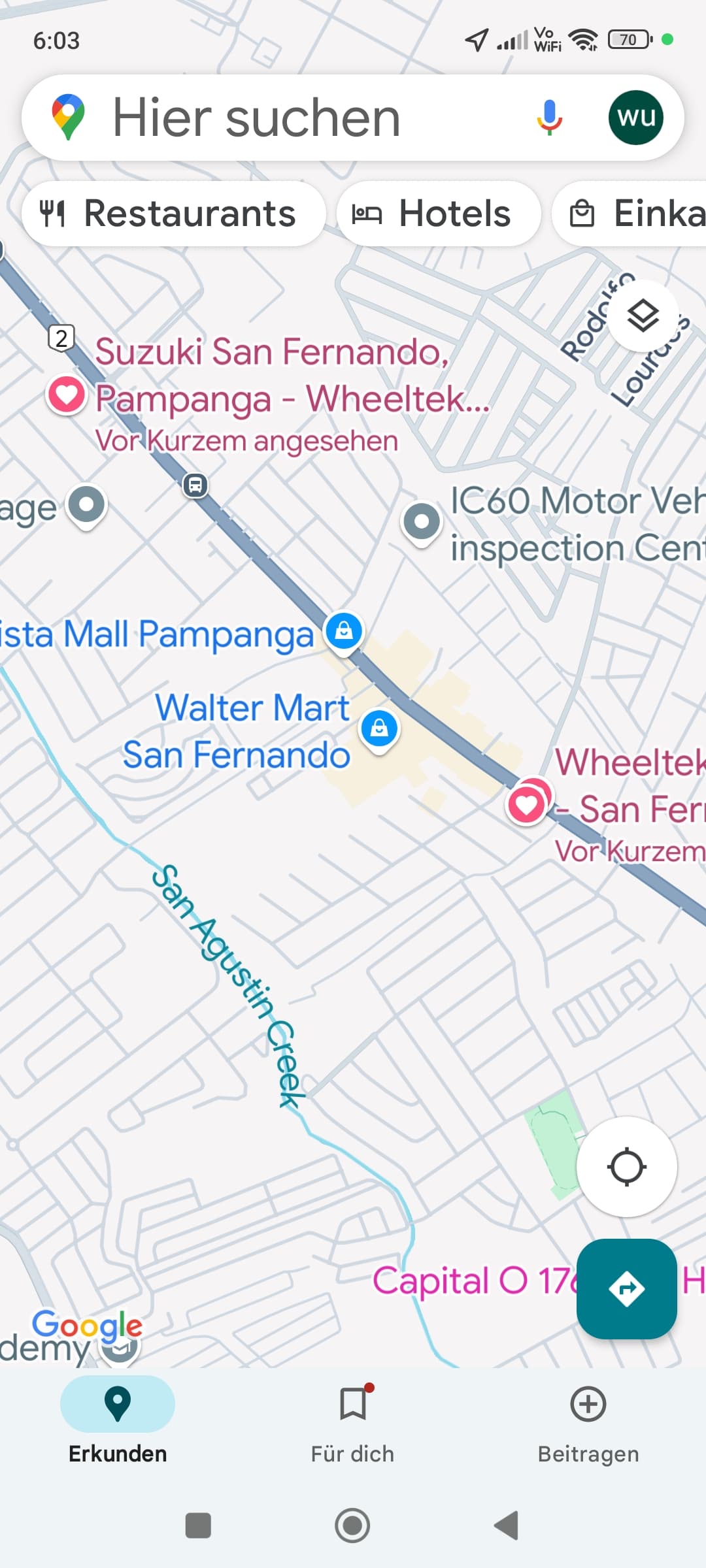Screen dimensions: 706x1568
Task: Center the map on my location
Action: click(x=626, y=1167)
